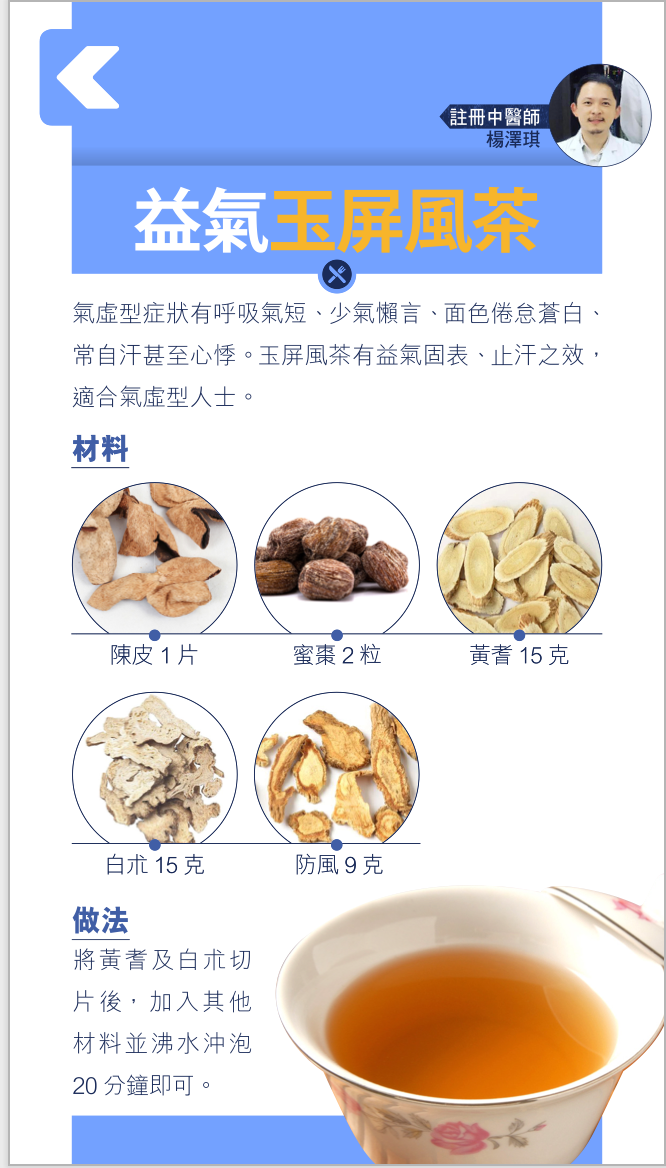This screenshot has width=666, height=1168.
Task: Go back using the left chevron button
Action: coord(87,77)
